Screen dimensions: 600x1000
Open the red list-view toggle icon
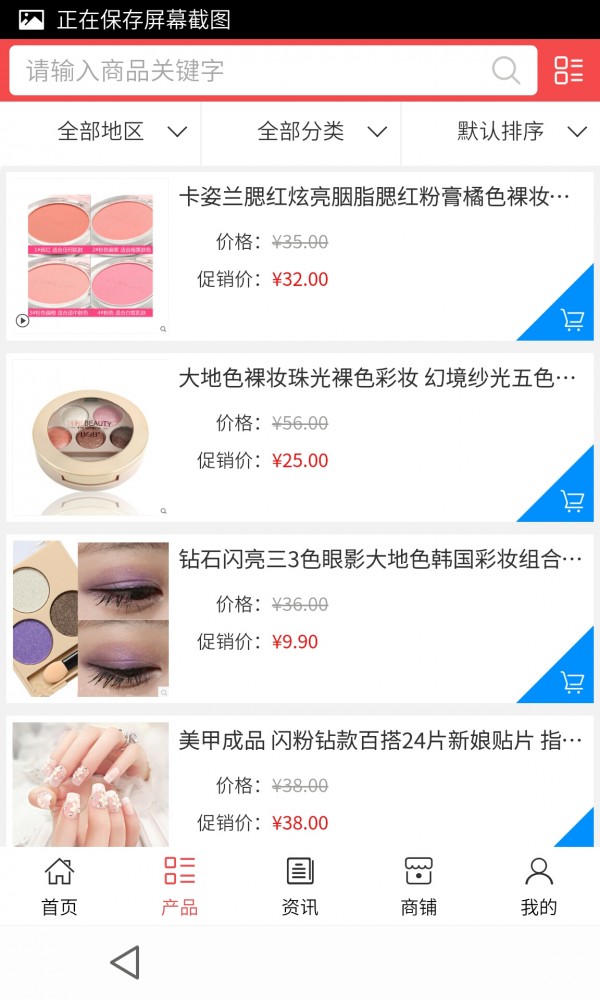[569, 70]
